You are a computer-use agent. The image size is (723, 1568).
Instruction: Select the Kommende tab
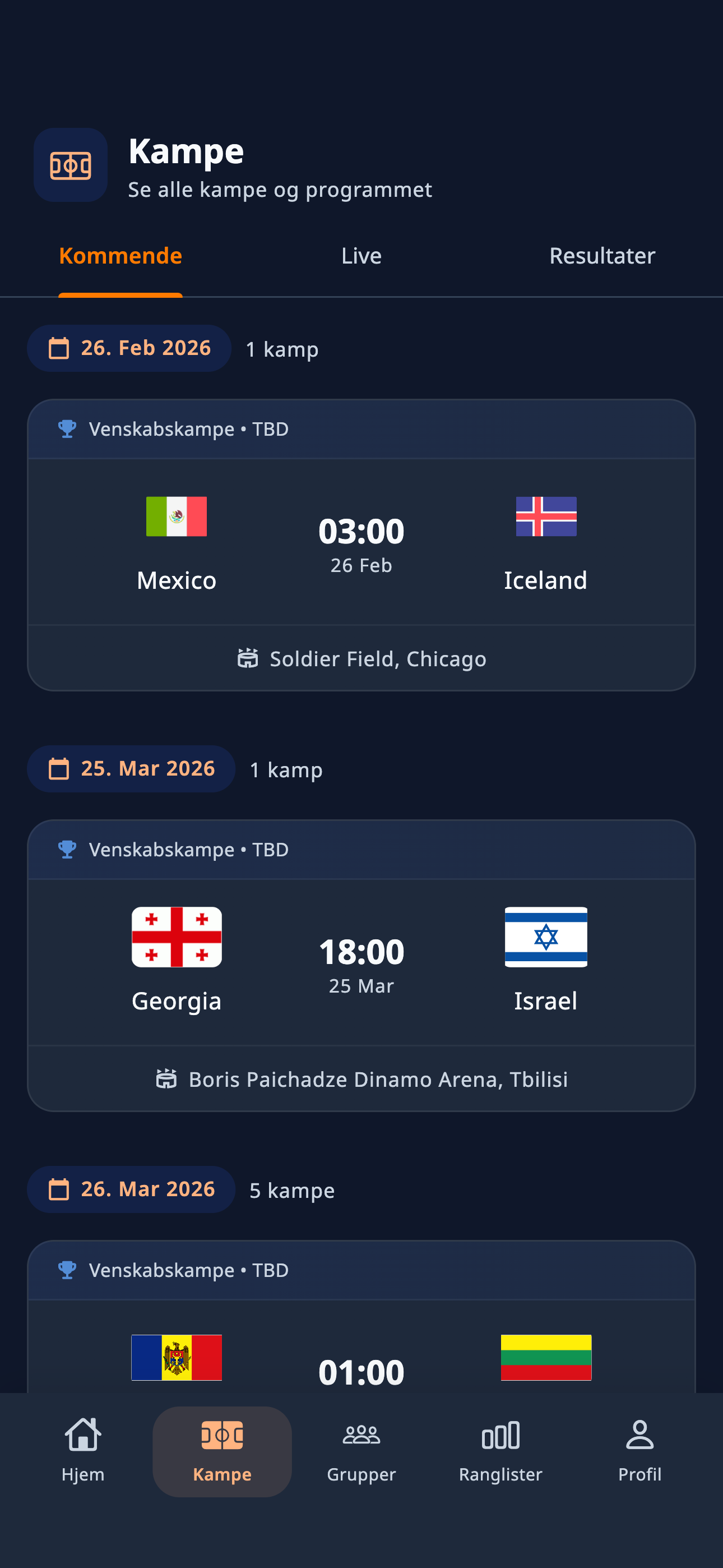point(120,256)
